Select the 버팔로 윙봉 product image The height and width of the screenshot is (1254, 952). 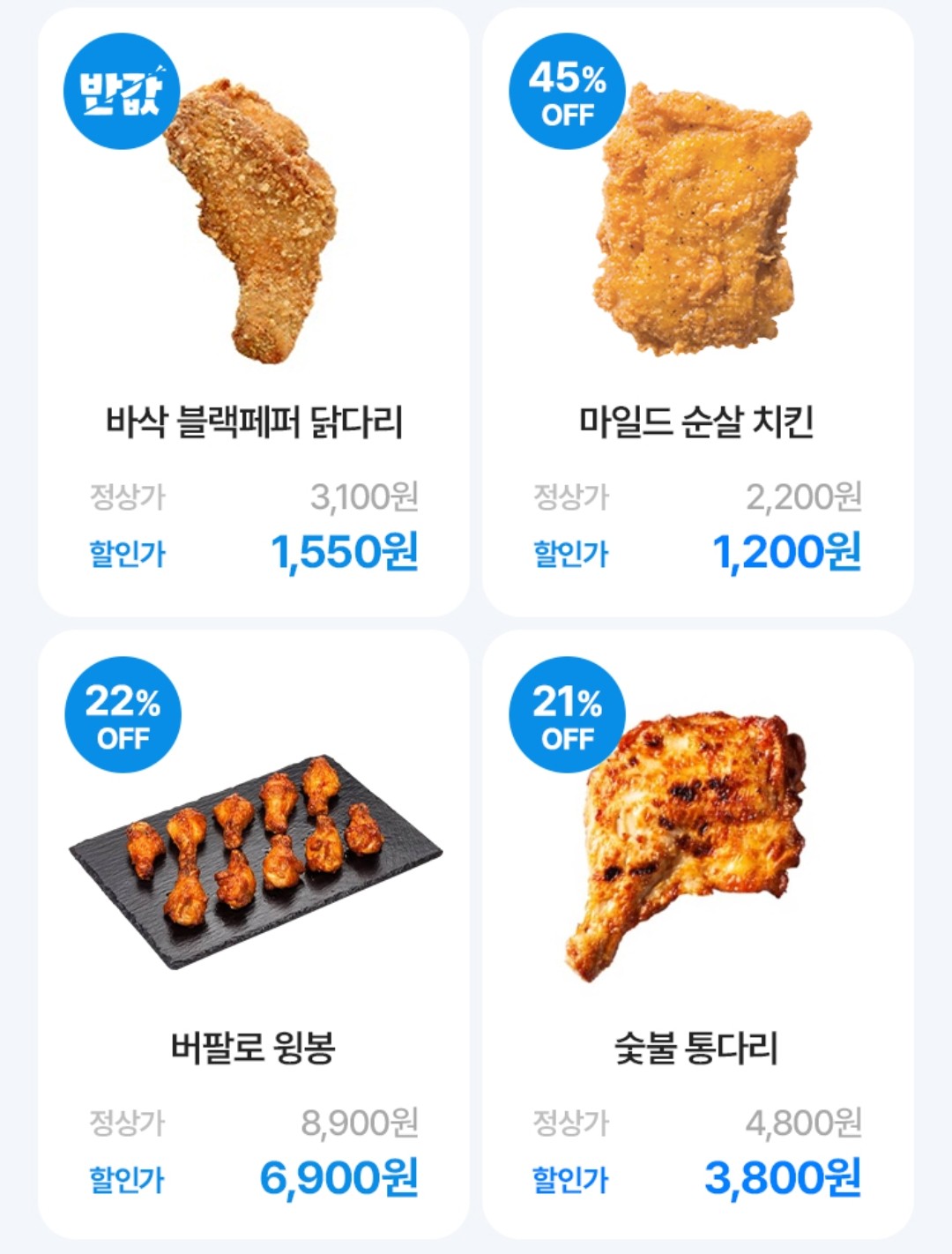(256, 864)
